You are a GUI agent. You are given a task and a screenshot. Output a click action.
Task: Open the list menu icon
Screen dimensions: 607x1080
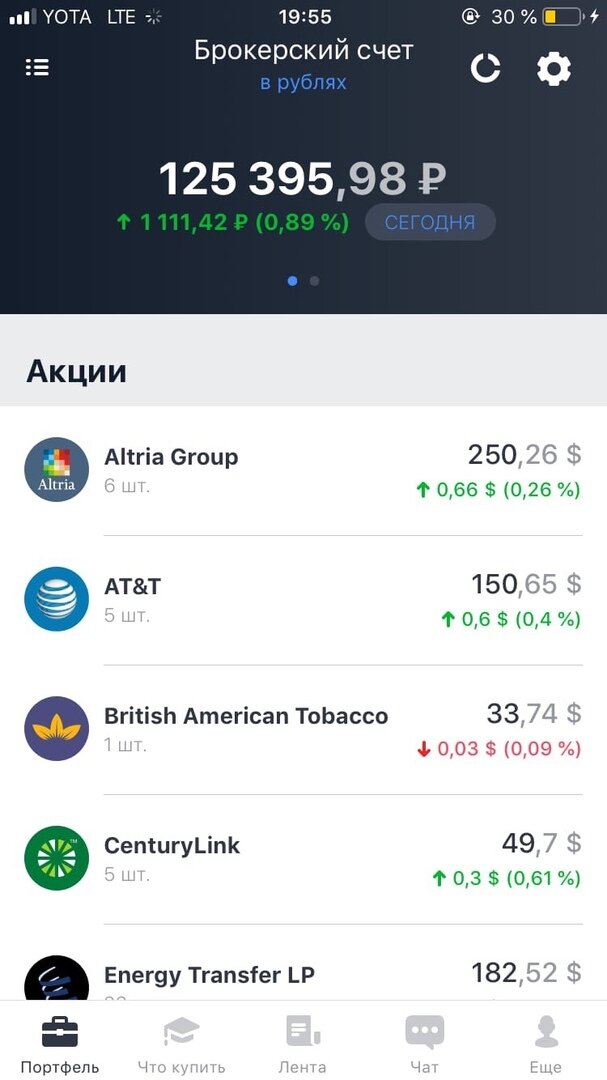pos(37,67)
